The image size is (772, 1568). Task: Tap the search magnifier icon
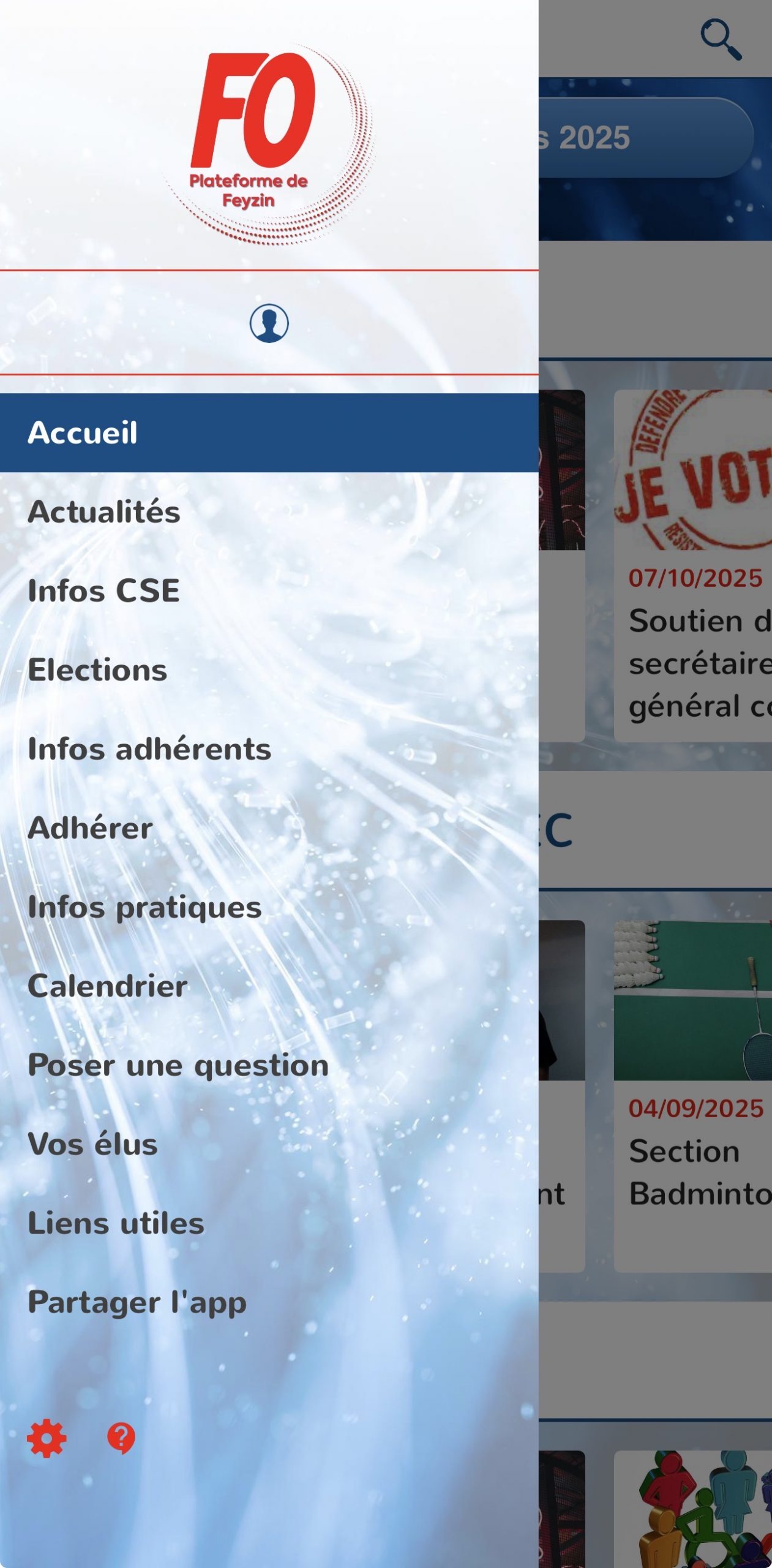point(721,39)
